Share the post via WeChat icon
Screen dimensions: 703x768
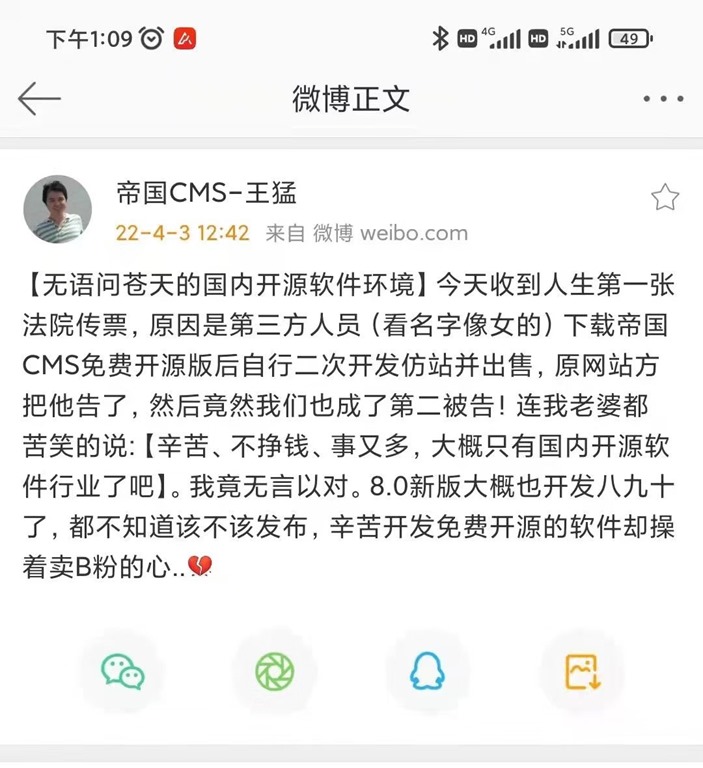click(x=123, y=671)
